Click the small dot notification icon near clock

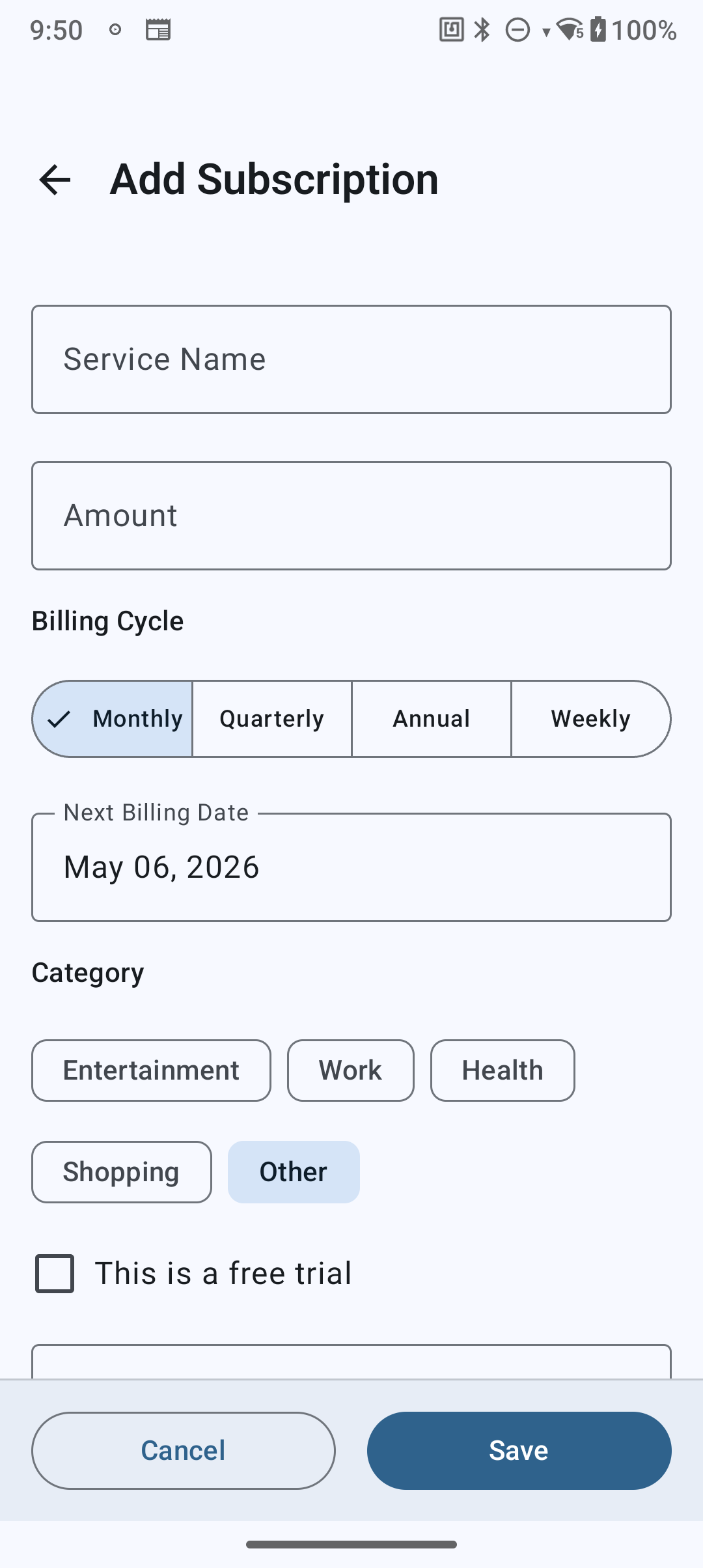pos(115,29)
